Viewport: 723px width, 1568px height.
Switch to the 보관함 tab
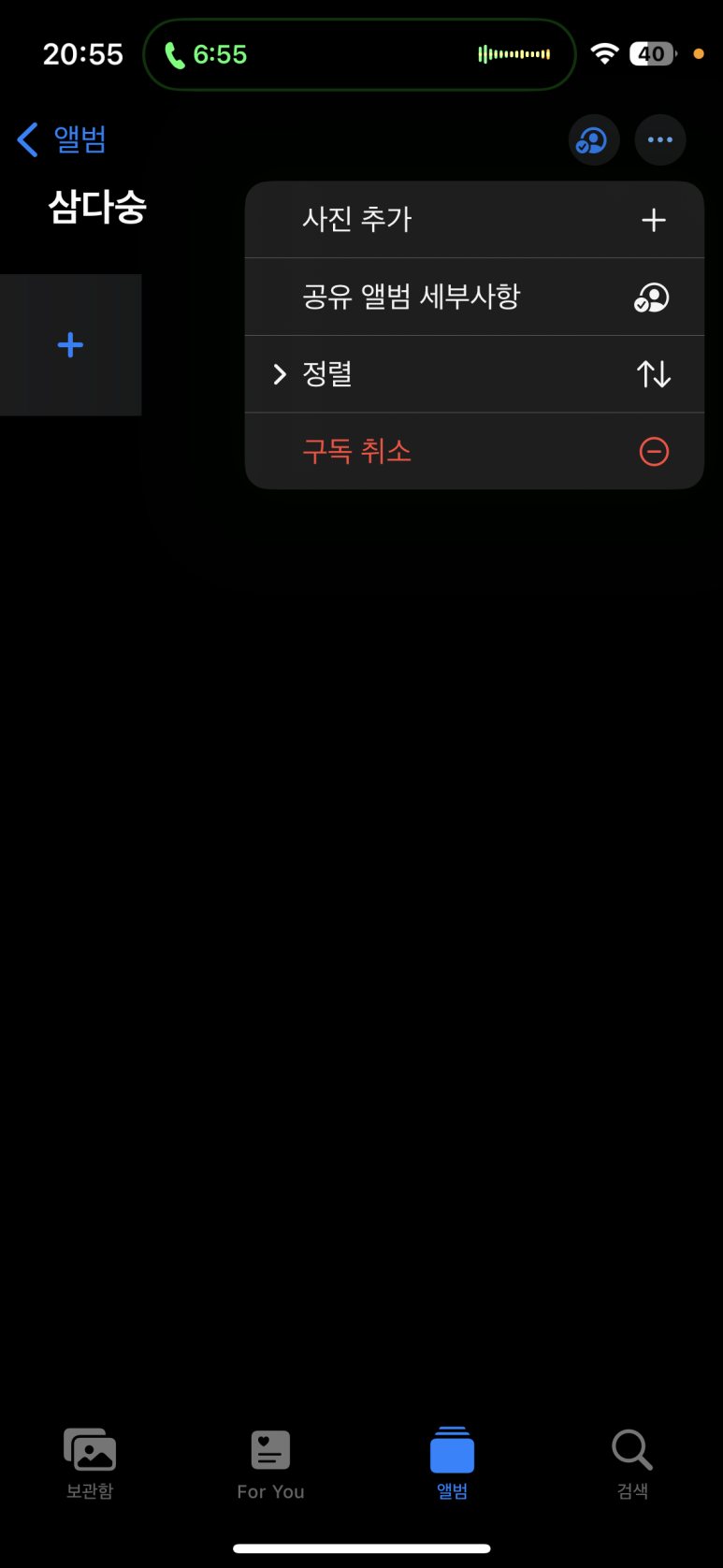point(90,1464)
